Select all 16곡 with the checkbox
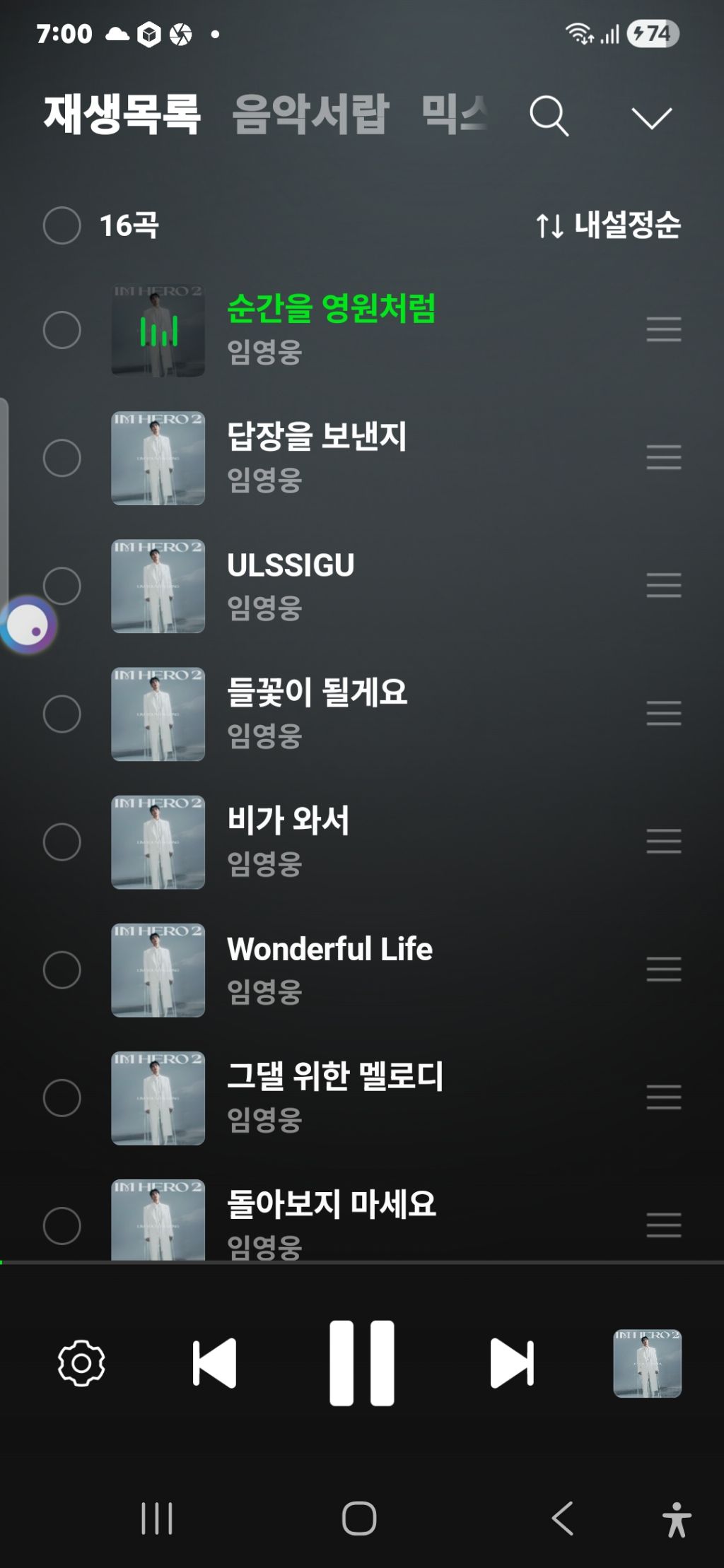The image size is (724, 1568). 62,225
